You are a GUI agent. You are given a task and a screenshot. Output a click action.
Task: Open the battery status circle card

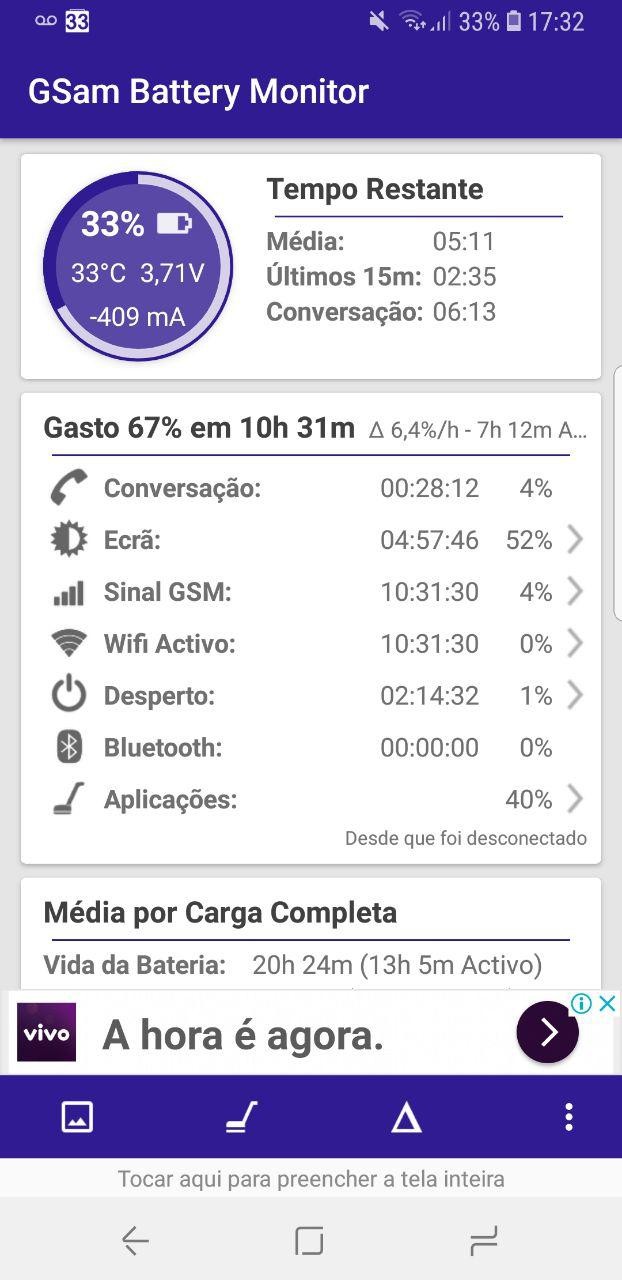(137, 266)
